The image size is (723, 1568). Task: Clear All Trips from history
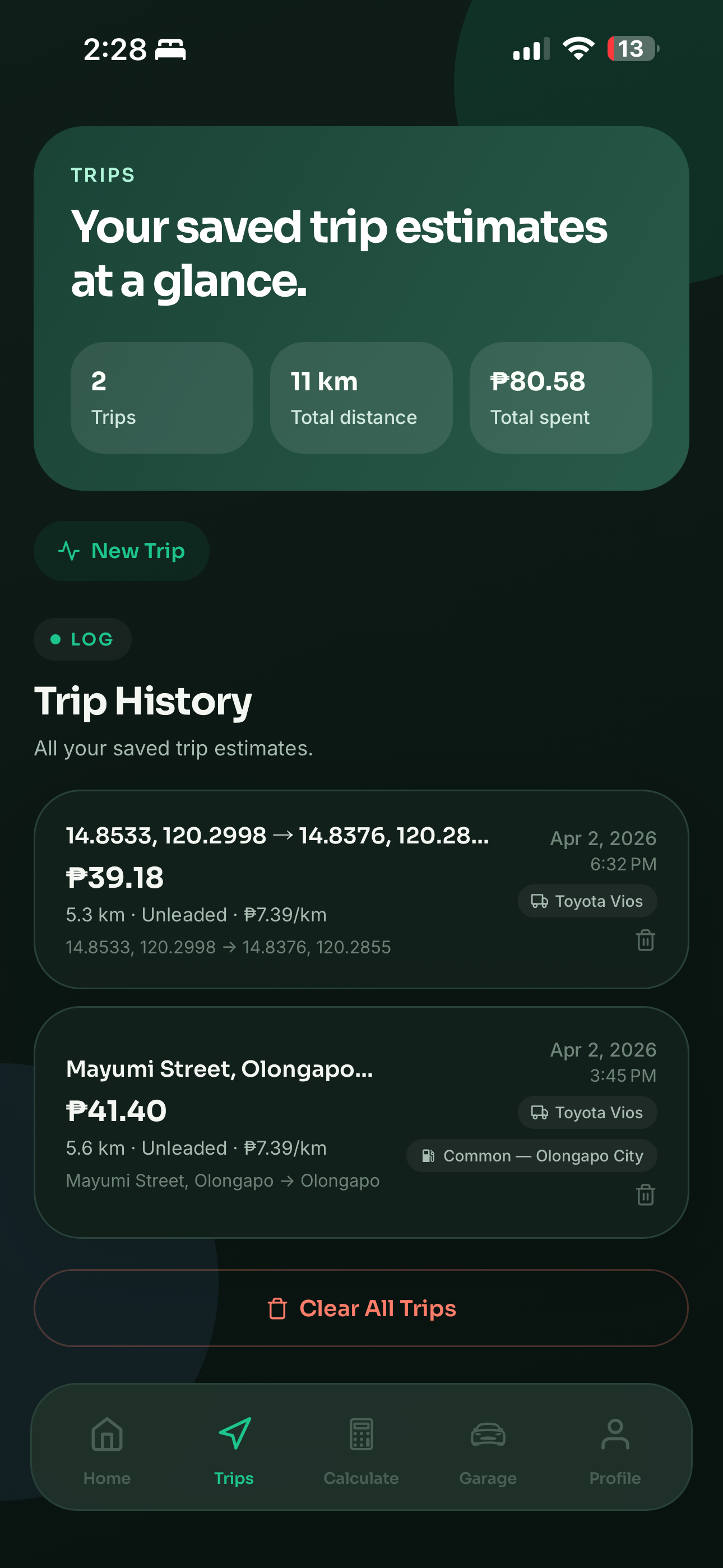point(361,1308)
